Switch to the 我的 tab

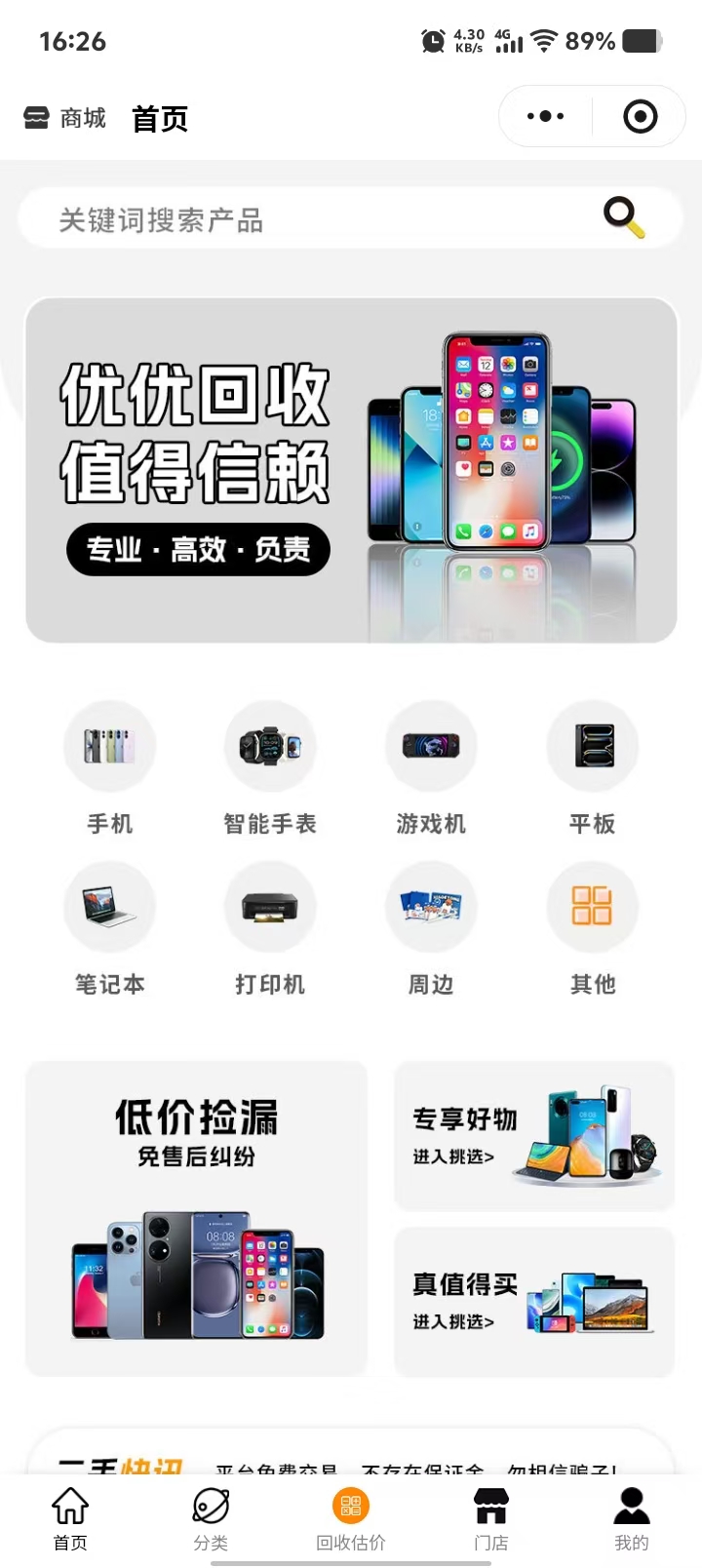point(632,1519)
